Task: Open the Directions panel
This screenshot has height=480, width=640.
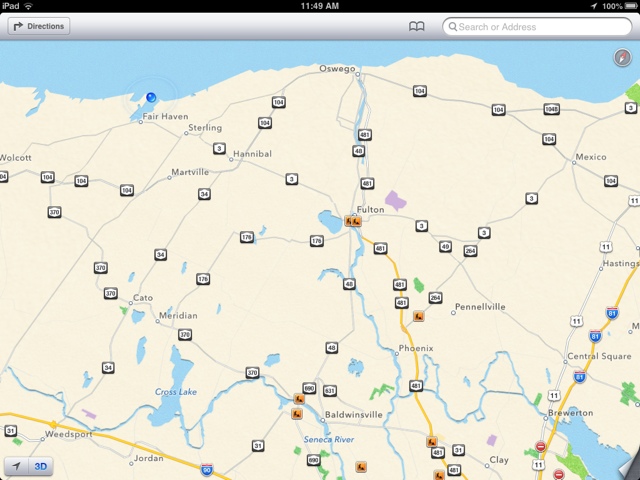Action: click(x=39, y=26)
